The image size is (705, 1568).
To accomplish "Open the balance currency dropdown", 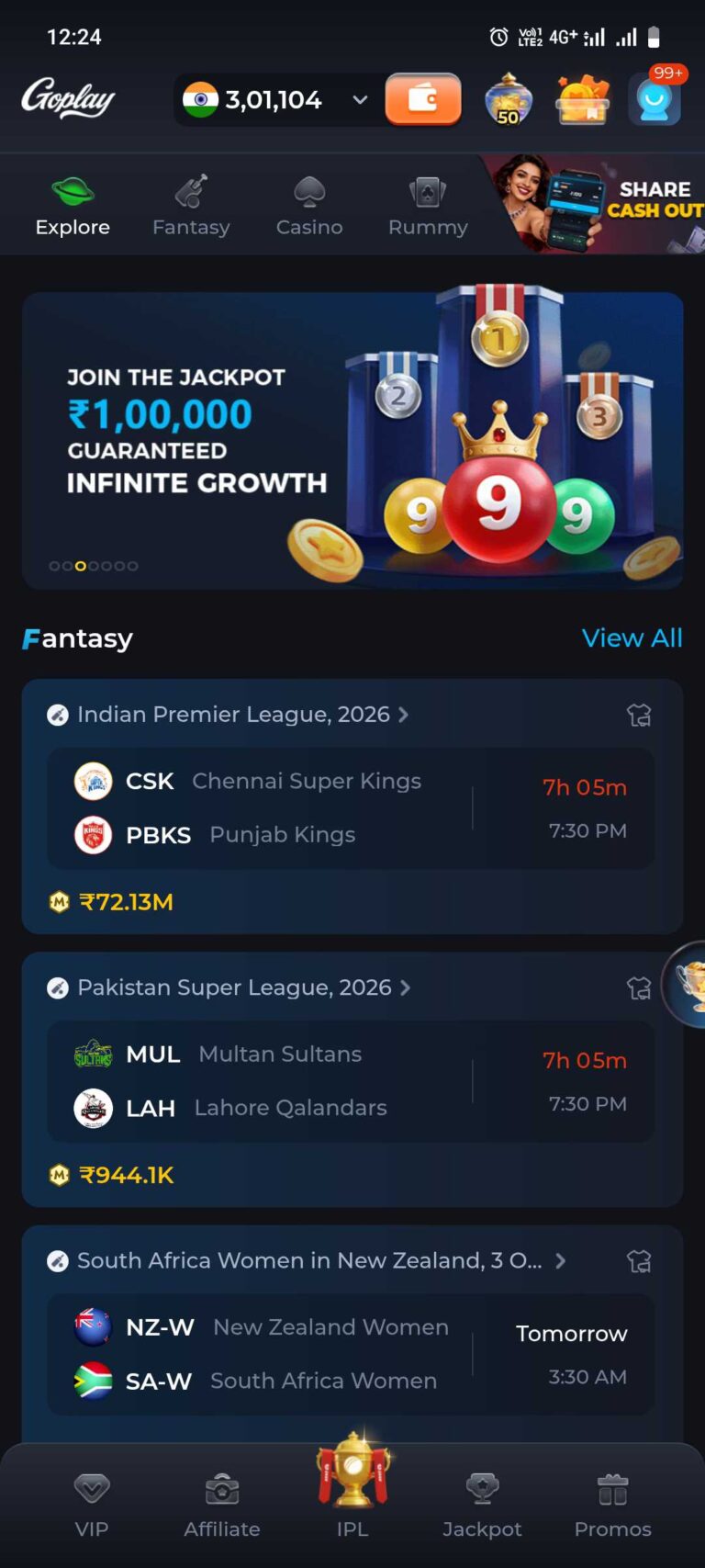I will pos(360,99).
